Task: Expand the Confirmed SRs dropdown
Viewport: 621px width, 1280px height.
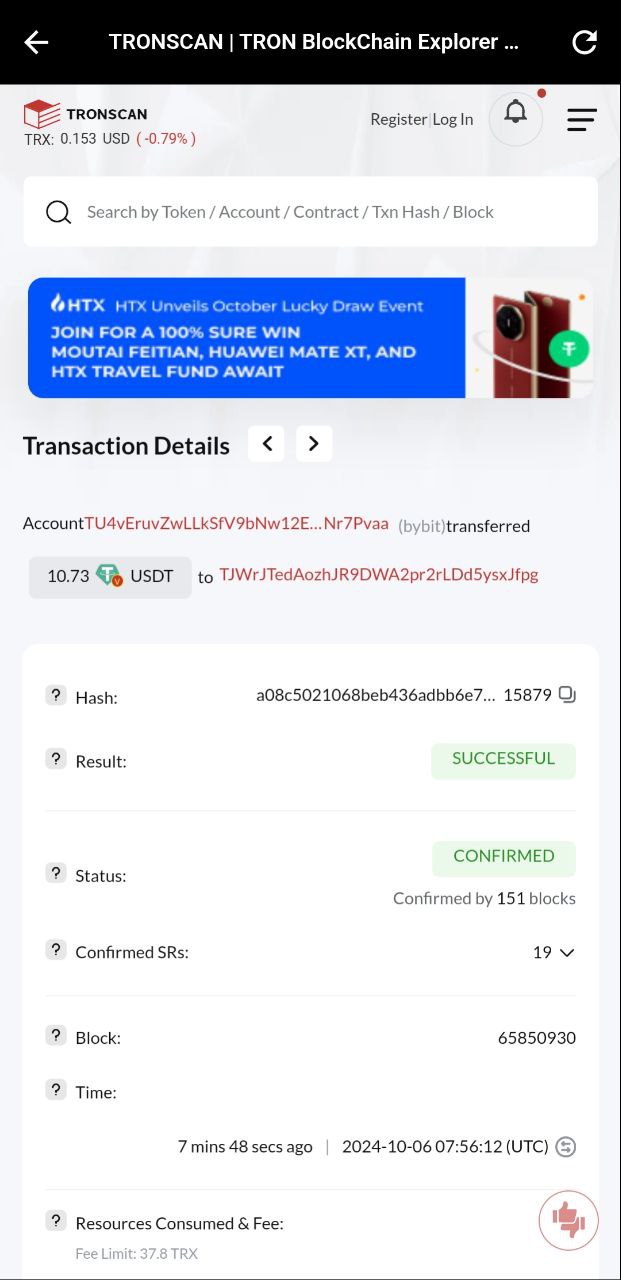Action: click(x=554, y=952)
